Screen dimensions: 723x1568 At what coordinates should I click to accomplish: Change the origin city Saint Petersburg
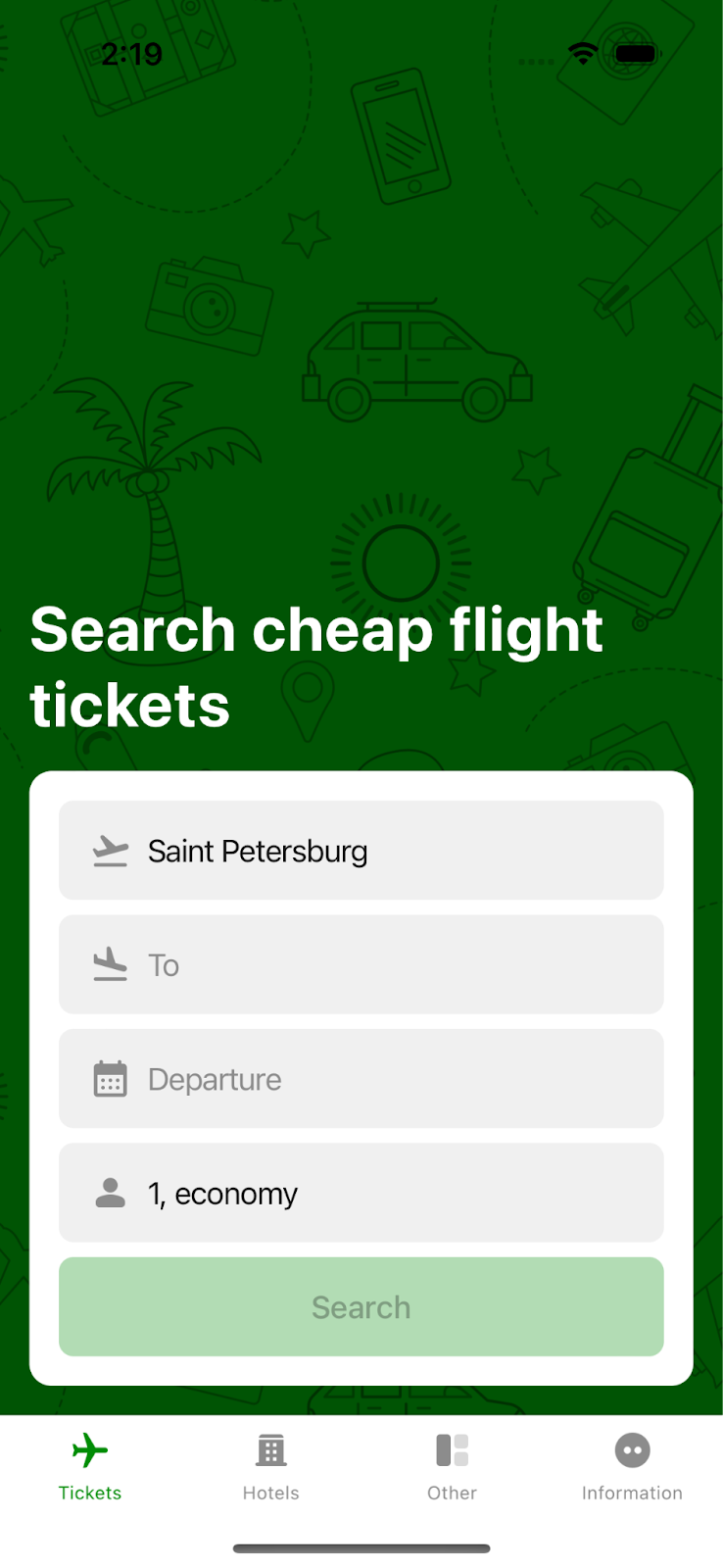click(x=361, y=851)
